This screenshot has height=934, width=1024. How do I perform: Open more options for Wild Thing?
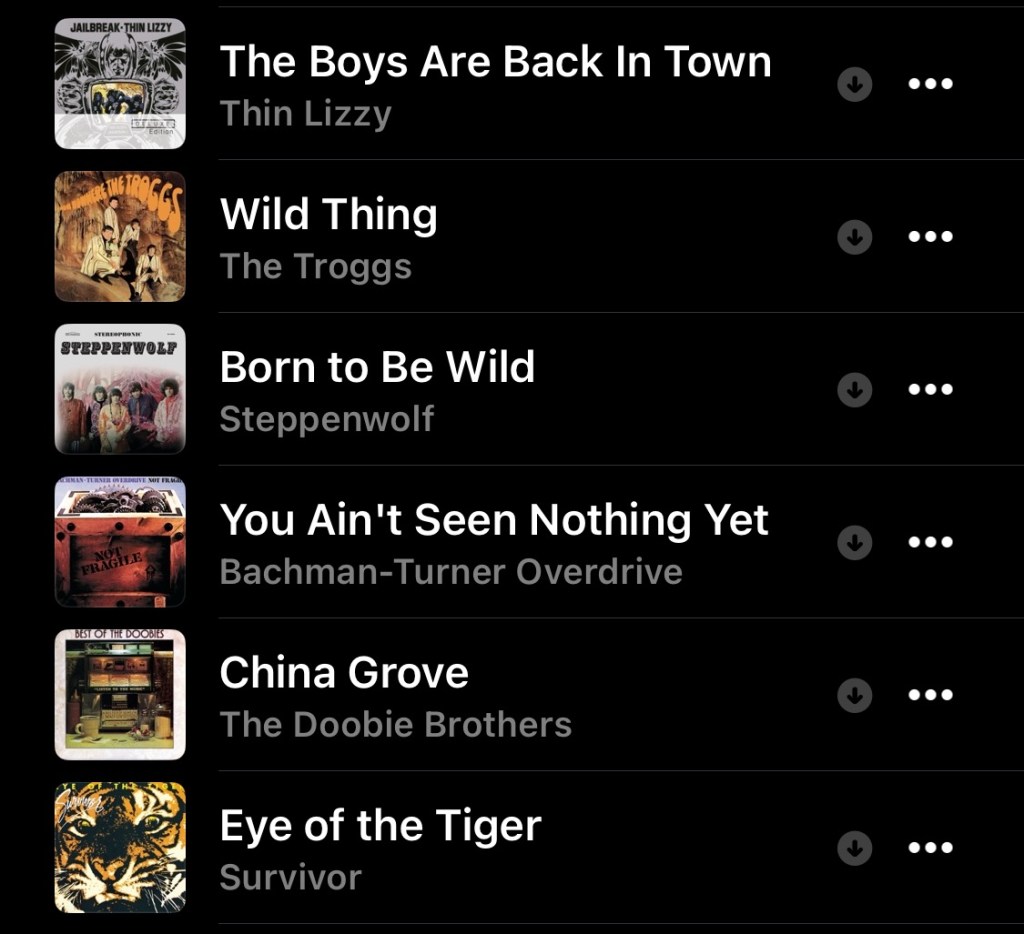point(930,237)
